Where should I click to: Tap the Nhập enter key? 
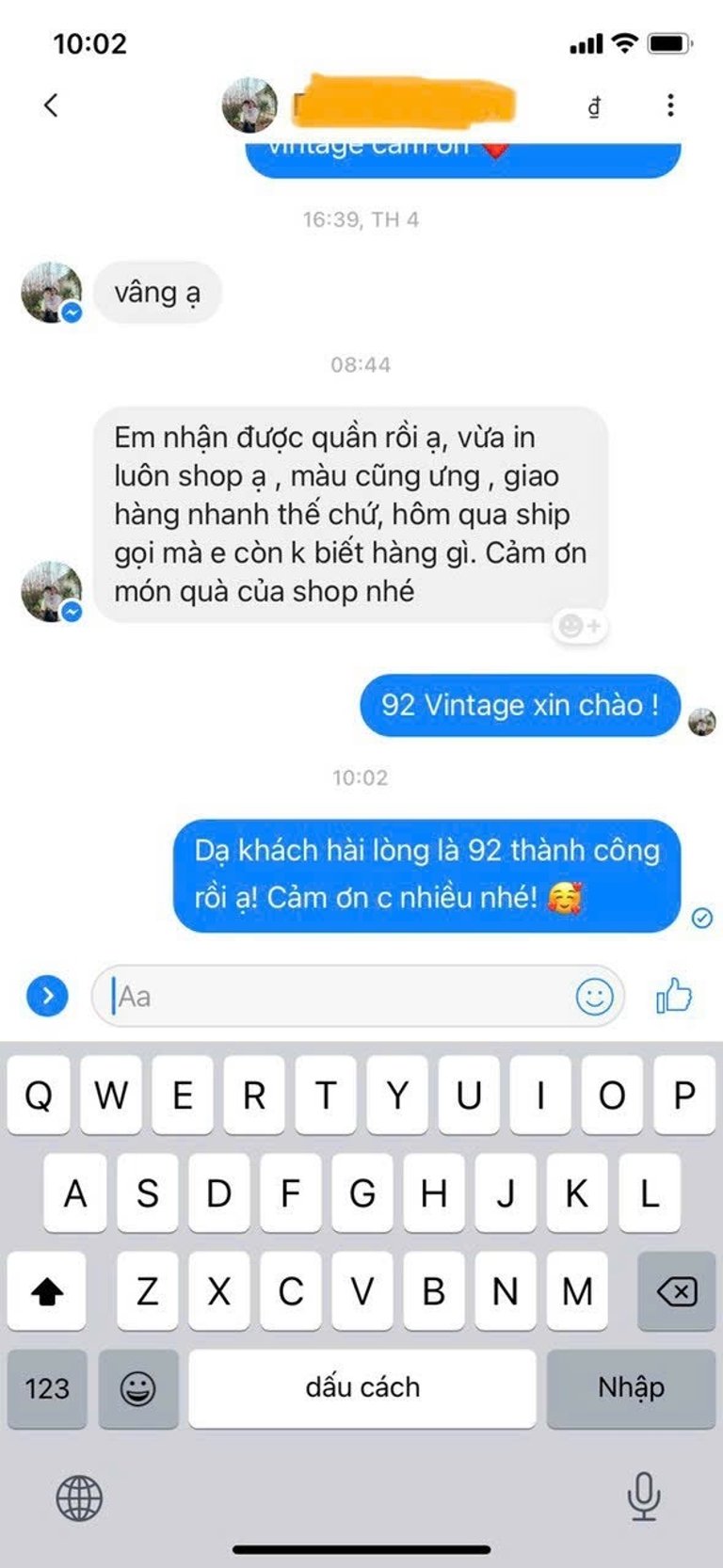(x=631, y=1388)
